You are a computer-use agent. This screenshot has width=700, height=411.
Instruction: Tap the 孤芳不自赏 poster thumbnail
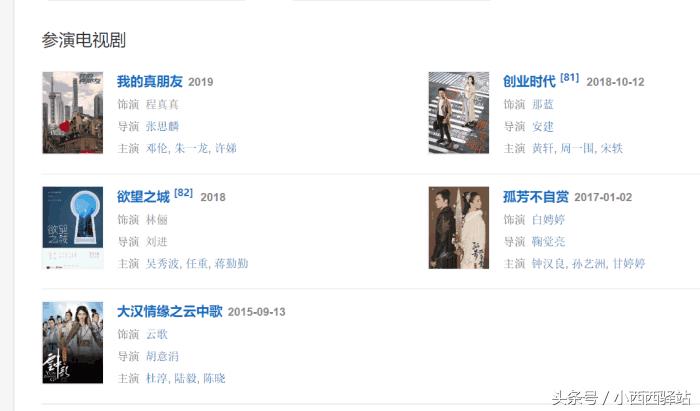[458, 227]
